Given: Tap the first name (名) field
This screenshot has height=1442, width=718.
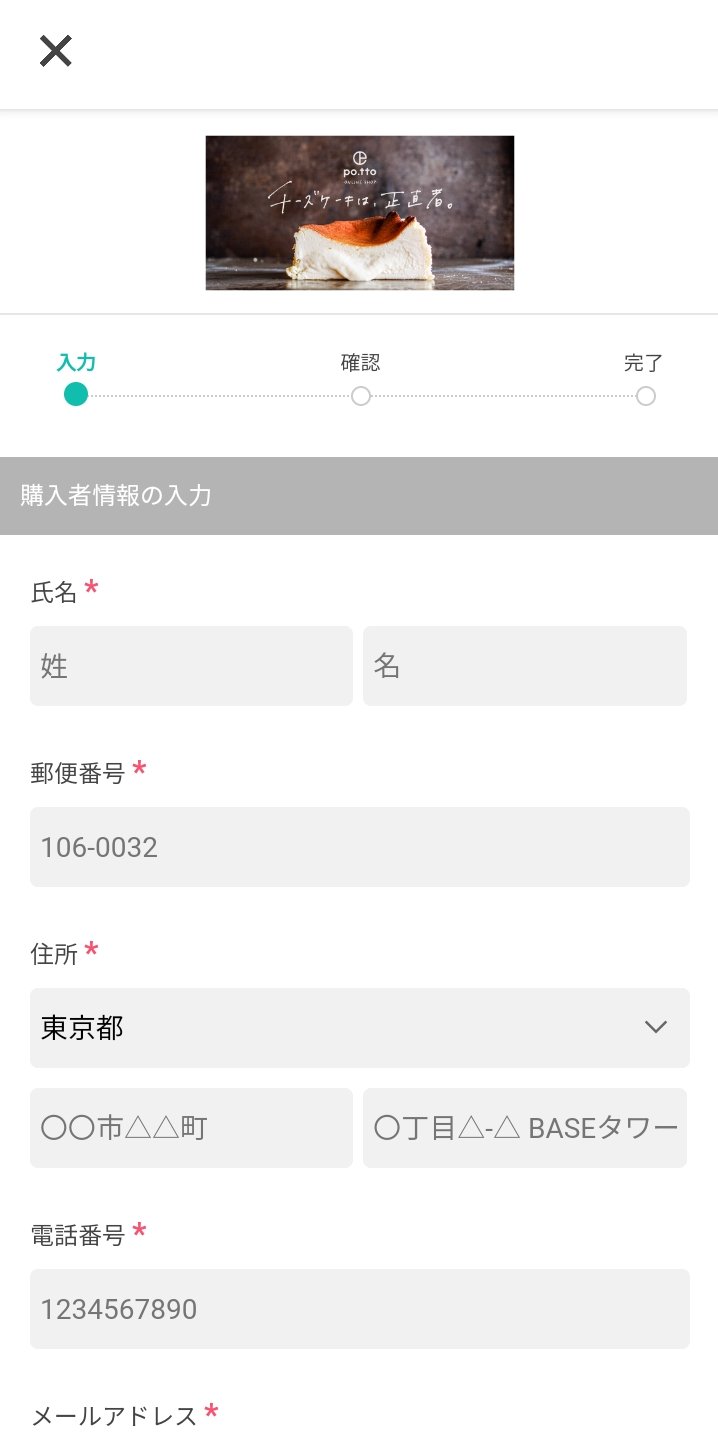Looking at the screenshot, I should tap(525, 666).
